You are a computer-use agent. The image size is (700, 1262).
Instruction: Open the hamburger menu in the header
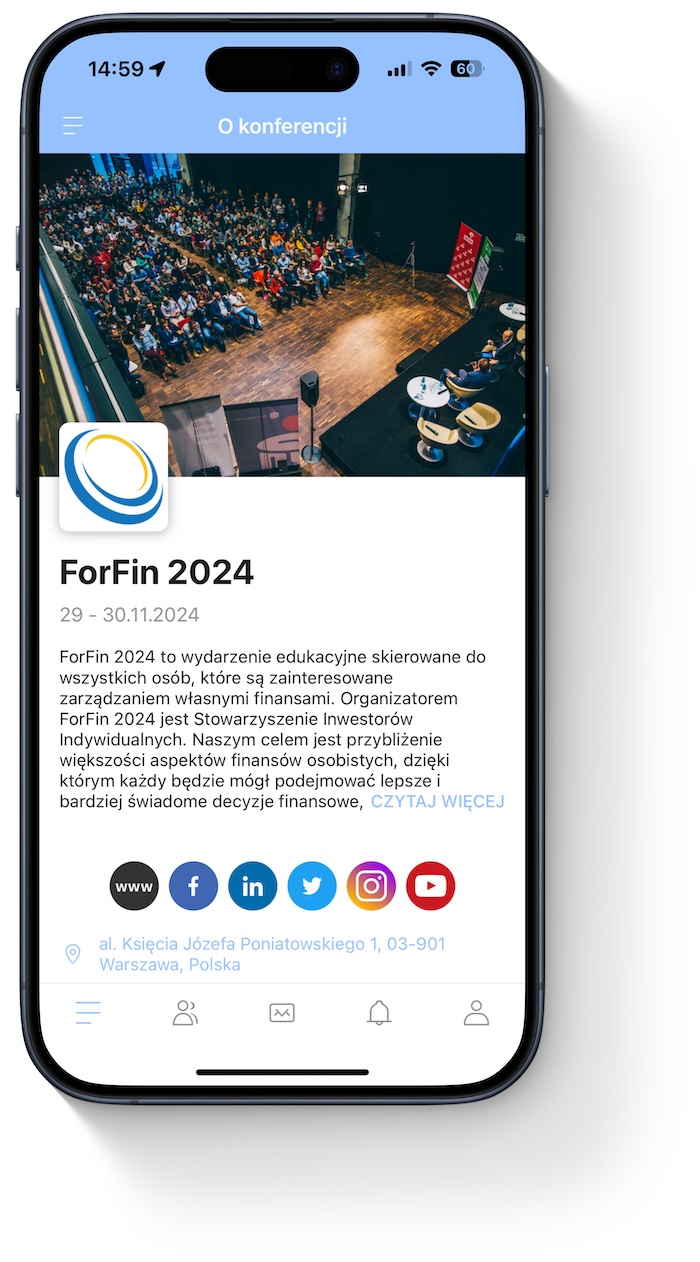coord(73,126)
